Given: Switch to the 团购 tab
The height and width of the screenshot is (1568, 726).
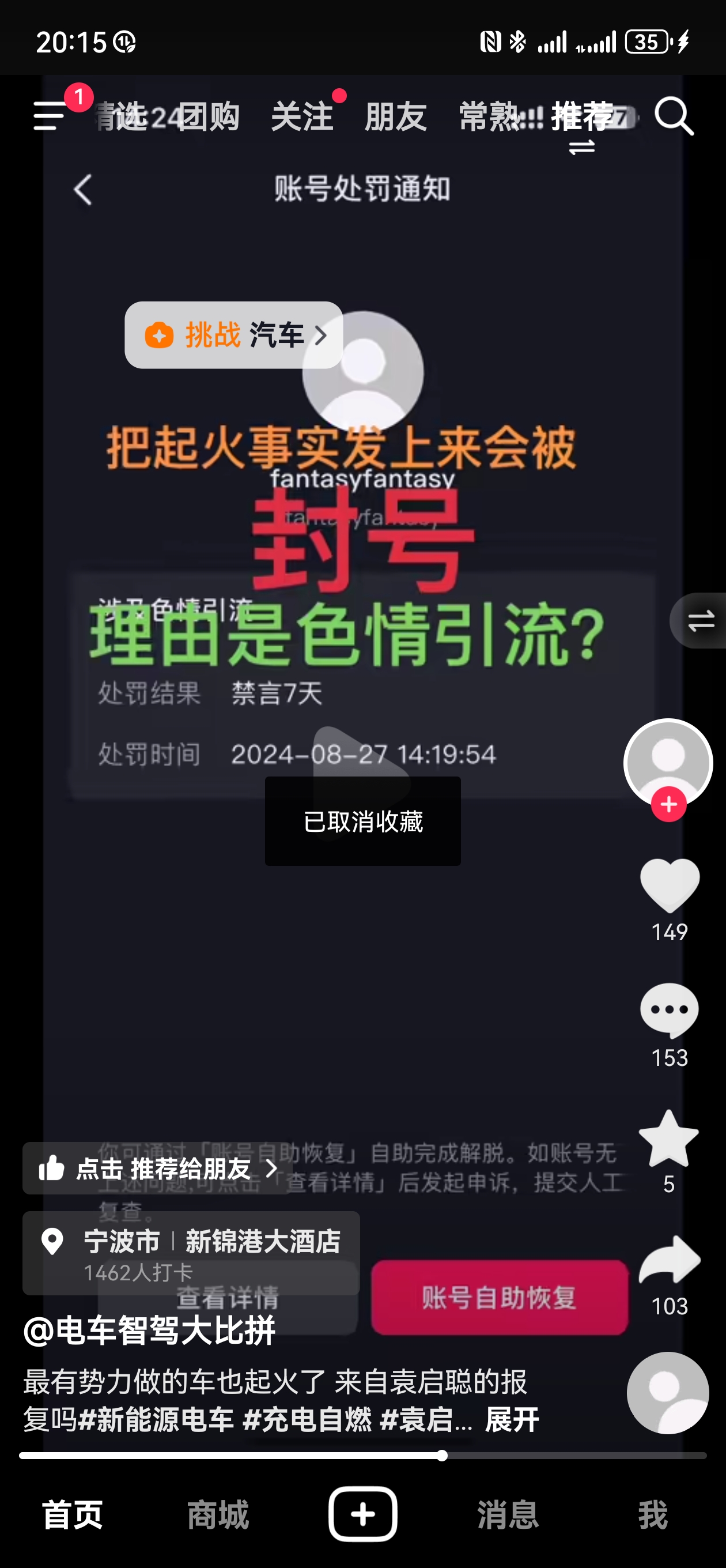Looking at the screenshot, I should click(x=208, y=116).
